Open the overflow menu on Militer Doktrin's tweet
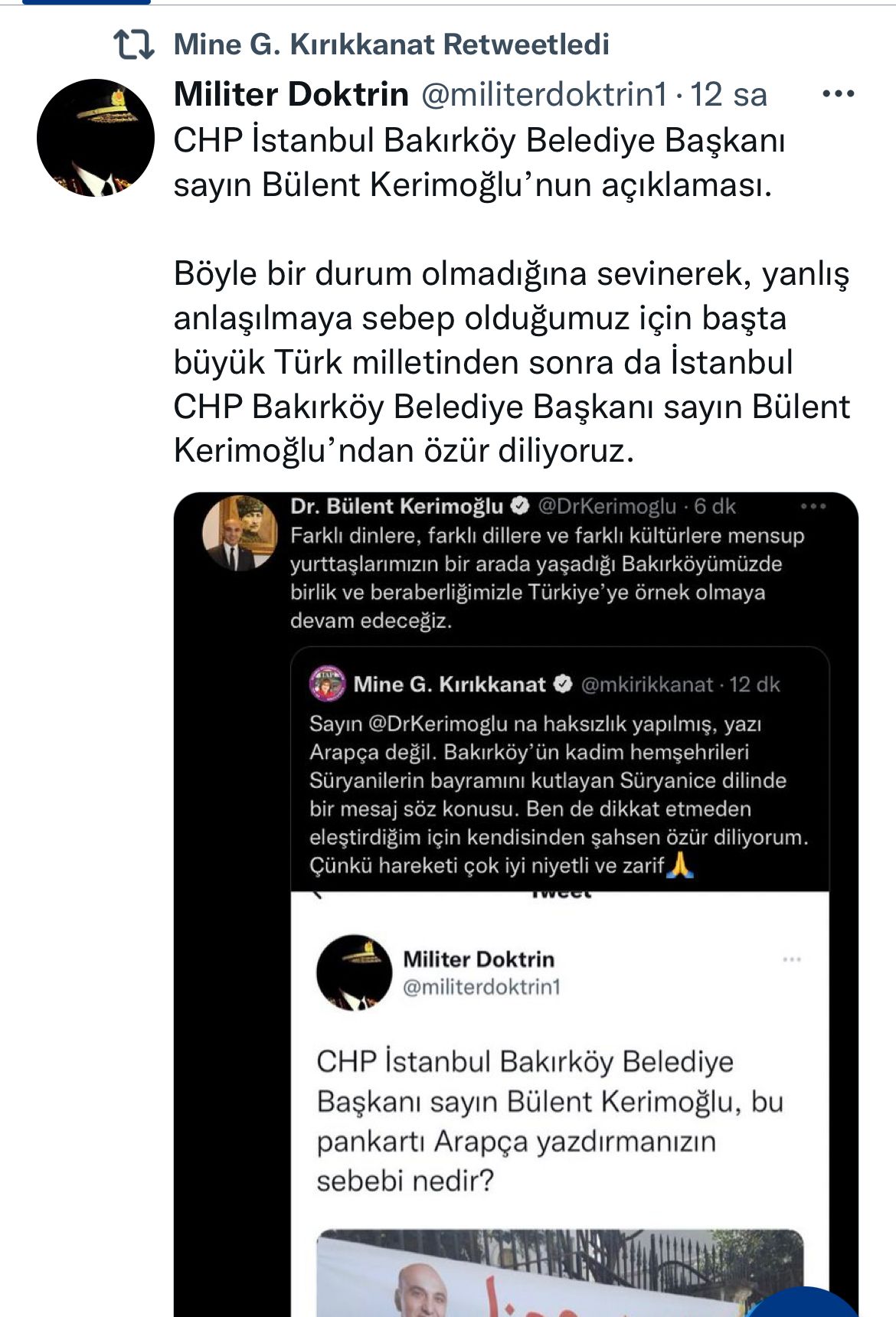Screen dimensions: 896x1317 pos(837,95)
